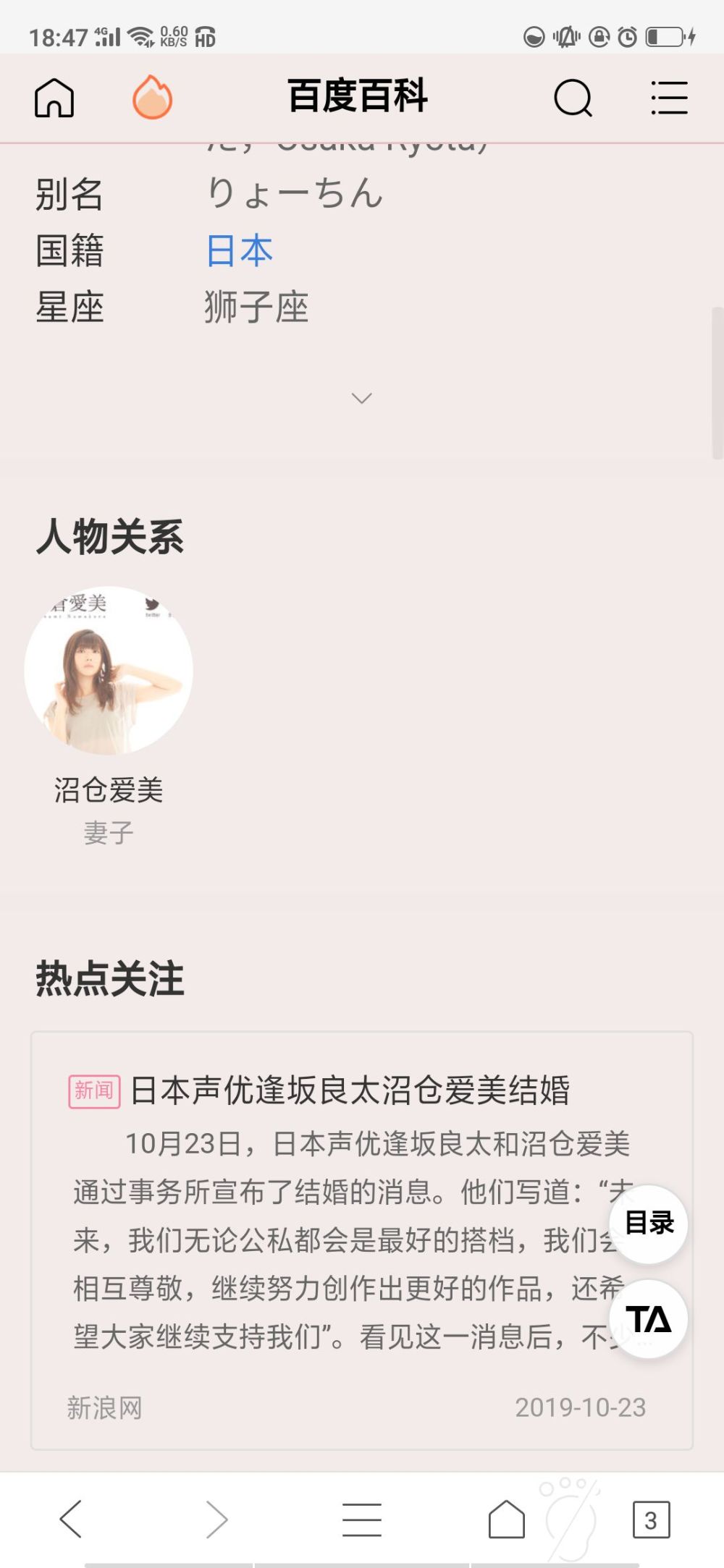Viewport: 724px width, 1568px height.
Task: Open the browser menu in bottom bar
Action: pyautogui.click(x=361, y=1518)
